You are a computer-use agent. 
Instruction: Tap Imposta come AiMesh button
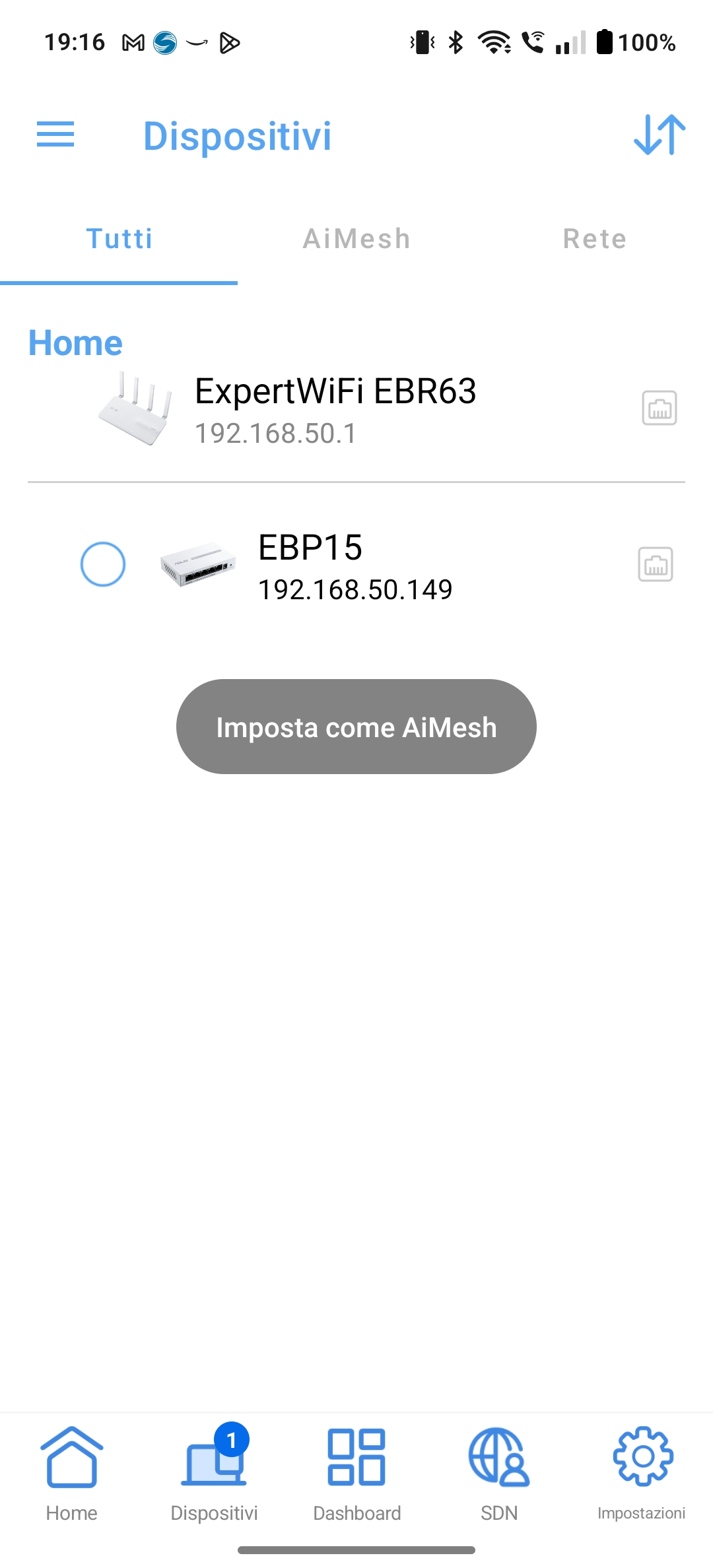[x=356, y=727]
